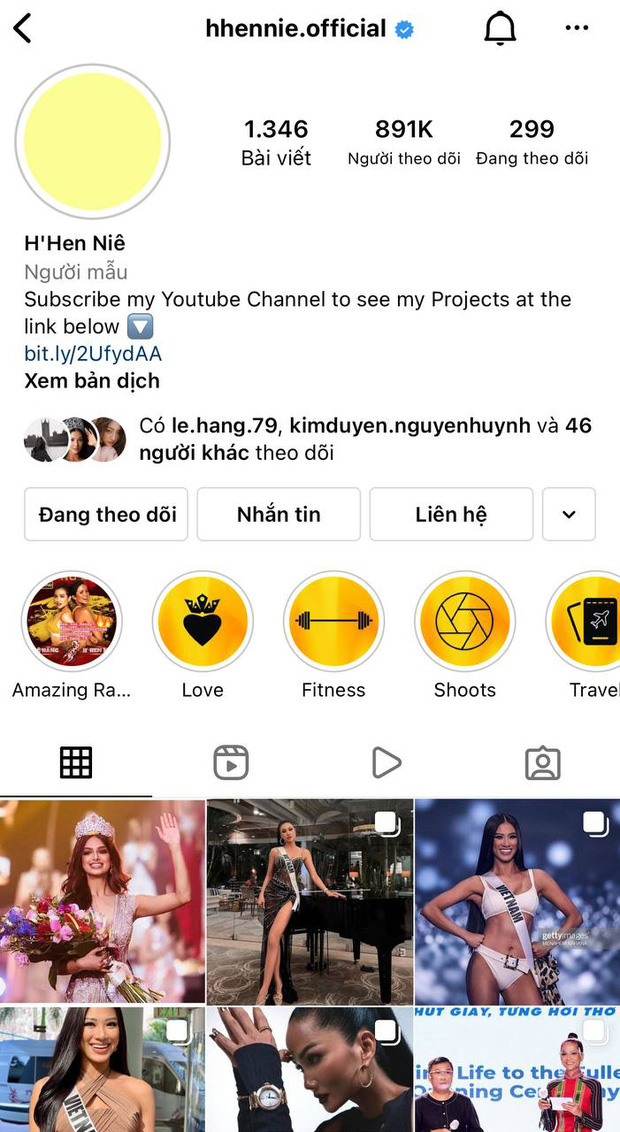This screenshot has height=1132, width=620.
Task: Open the Shoots story highlight
Action: pos(465,621)
